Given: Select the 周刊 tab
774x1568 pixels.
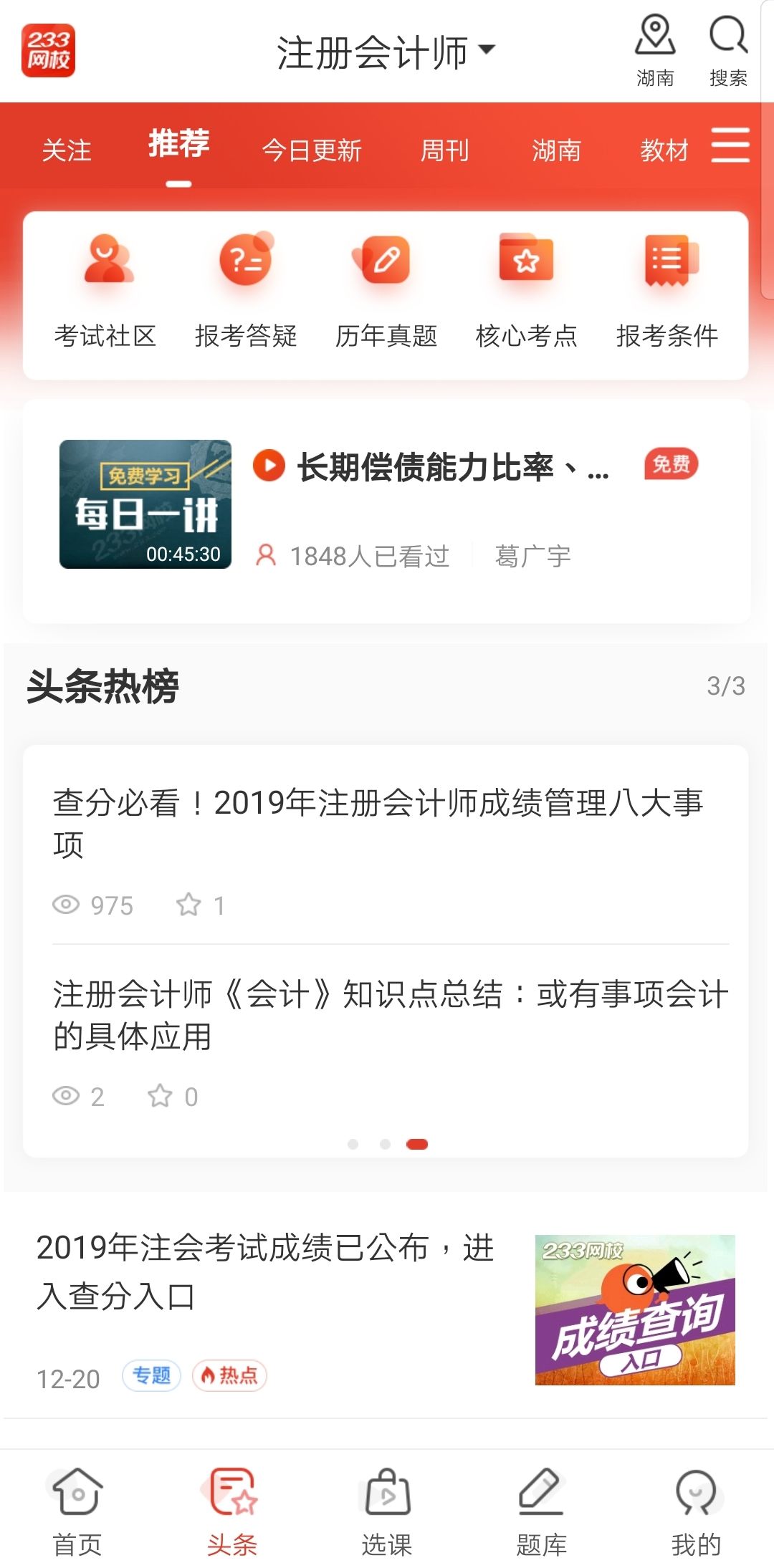Looking at the screenshot, I should (x=444, y=150).
